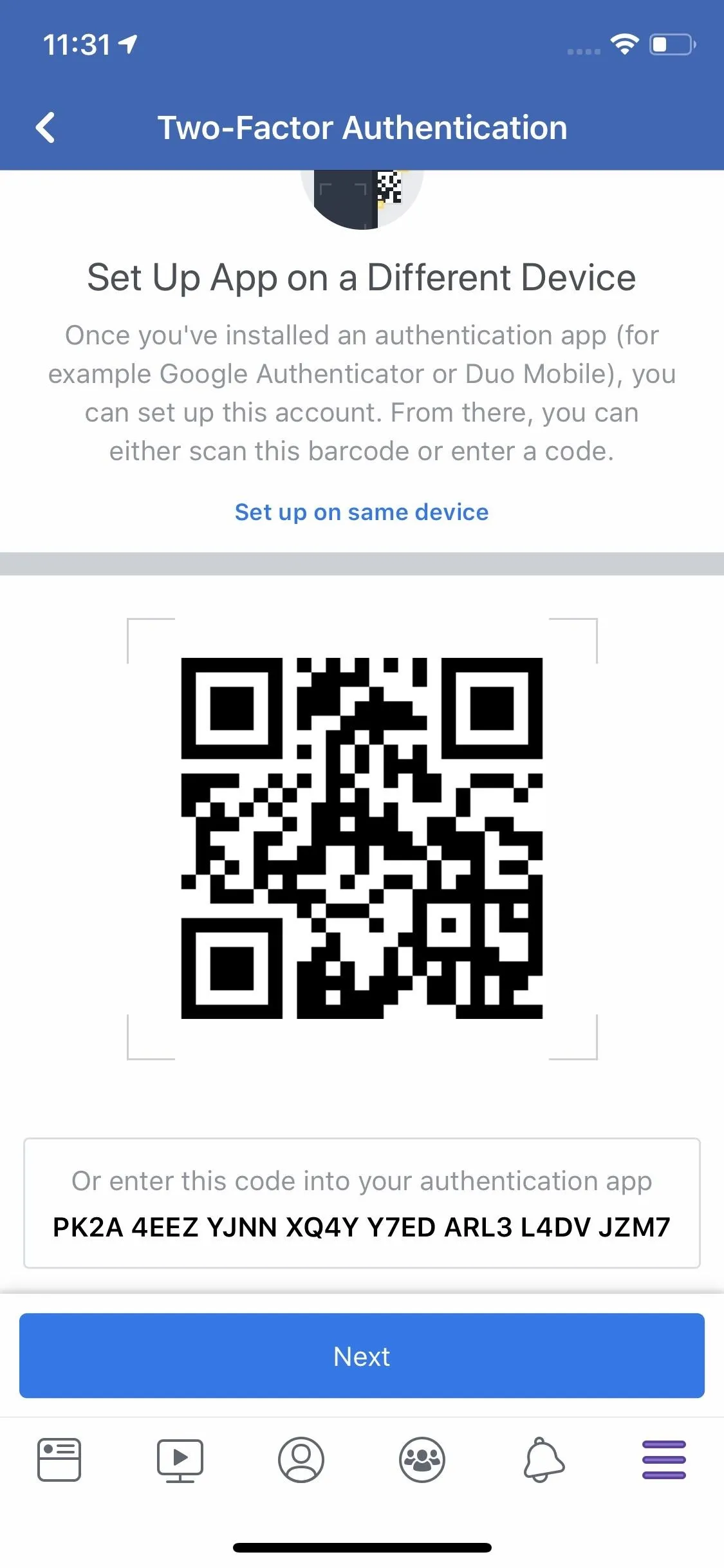
Task: Open the Profile tab
Action: click(301, 1460)
